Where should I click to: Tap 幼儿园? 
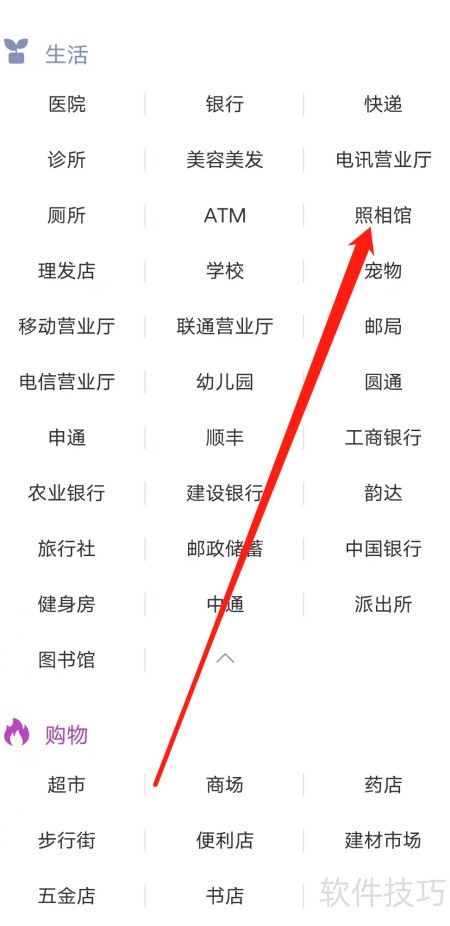(x=224, y=382)
